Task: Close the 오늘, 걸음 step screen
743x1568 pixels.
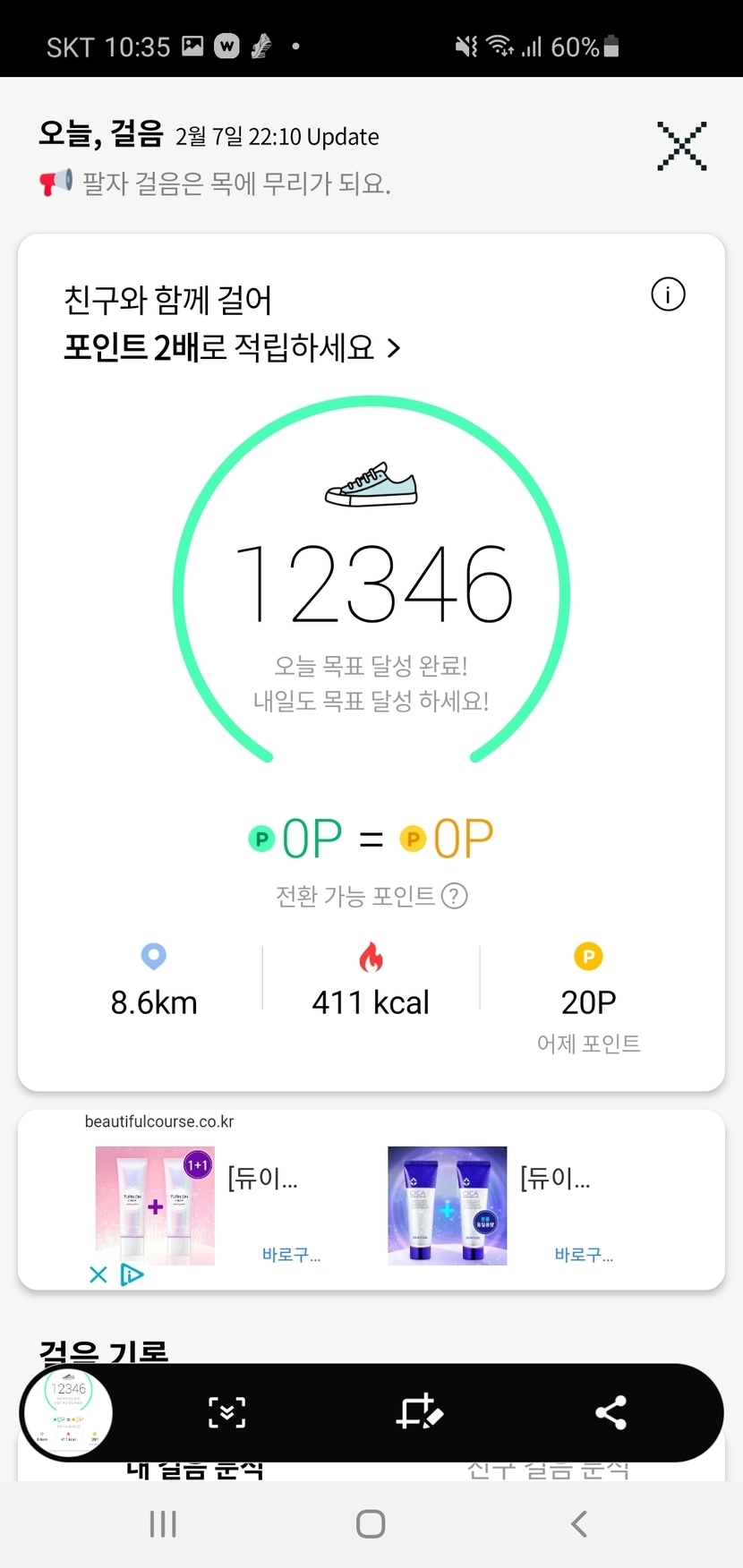Action: click(681, 146)
